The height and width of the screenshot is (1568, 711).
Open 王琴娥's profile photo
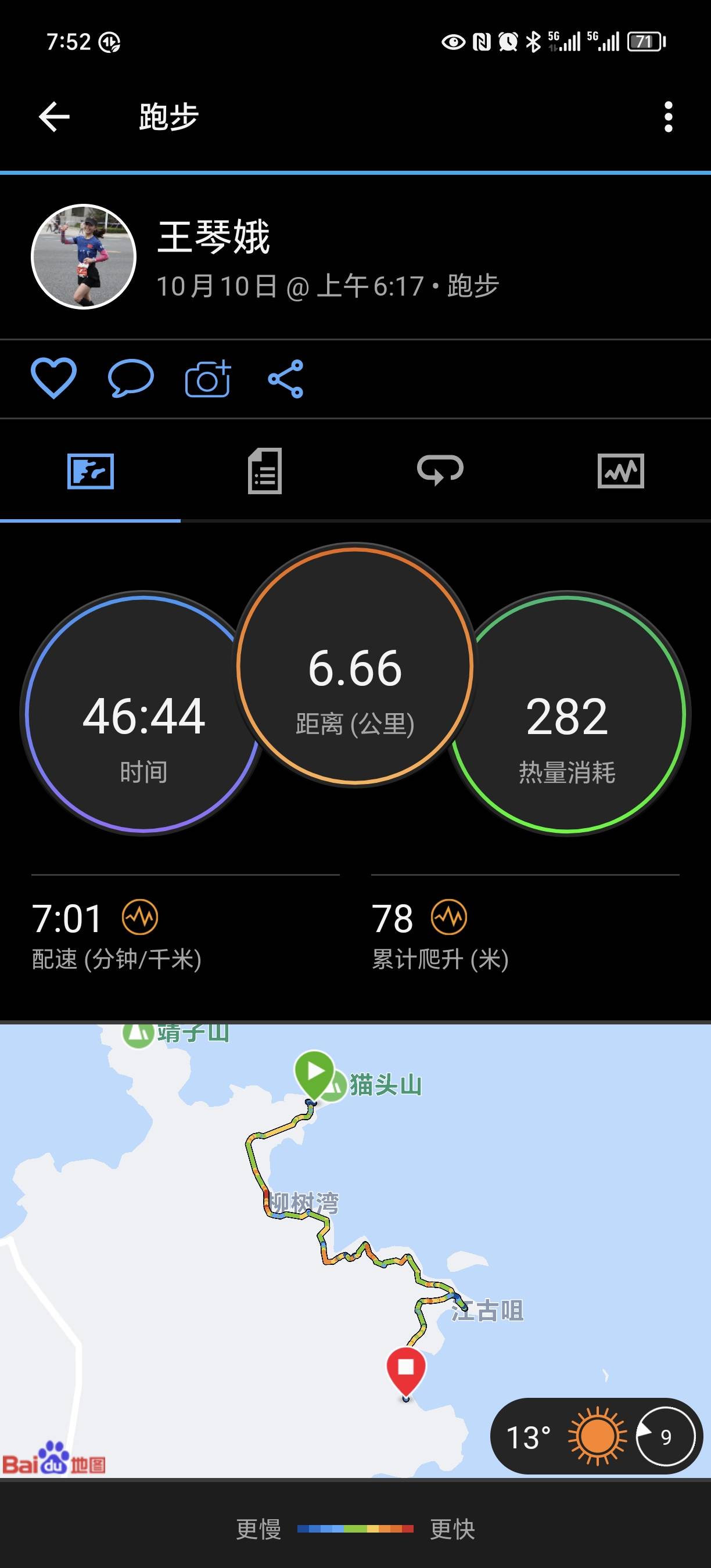point(83,256)
